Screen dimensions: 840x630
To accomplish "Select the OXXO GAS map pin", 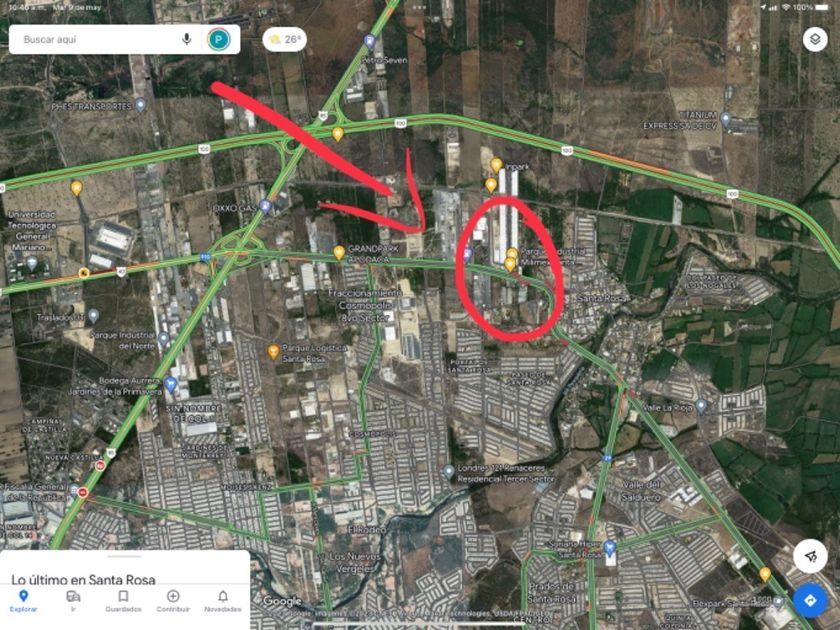I will coord(265,206).
